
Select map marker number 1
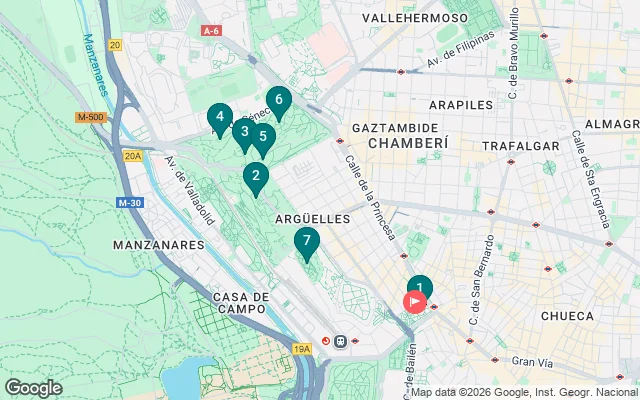point(420,284)
